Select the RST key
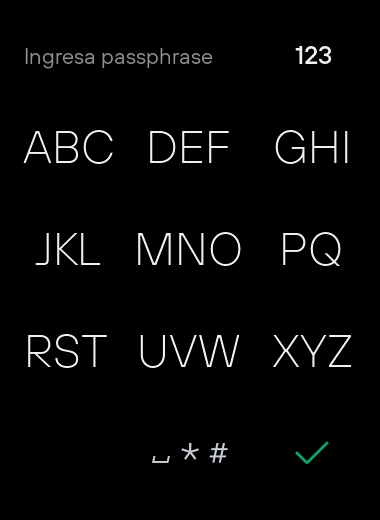 click(67, 351)
